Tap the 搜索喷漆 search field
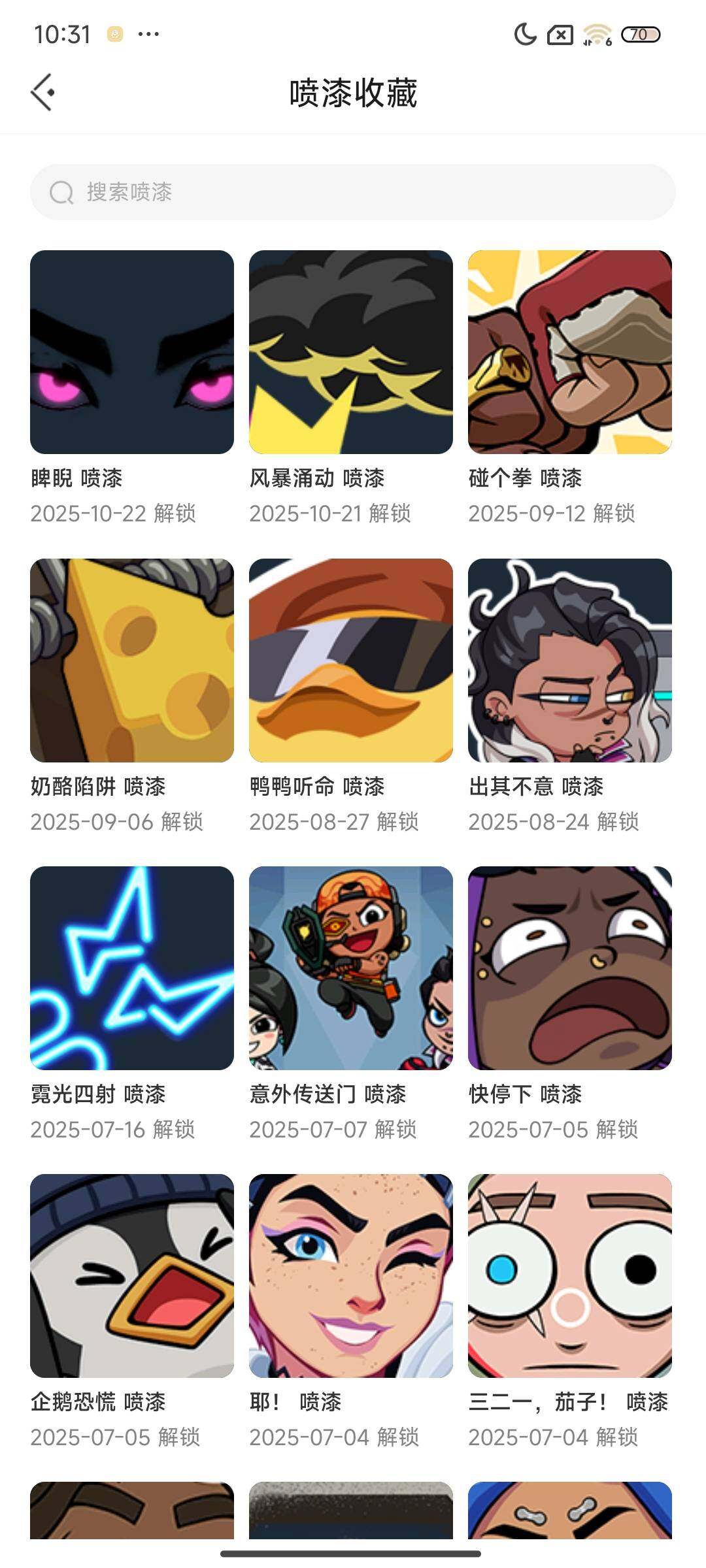The image size is (706, 1568). point(353,192)
